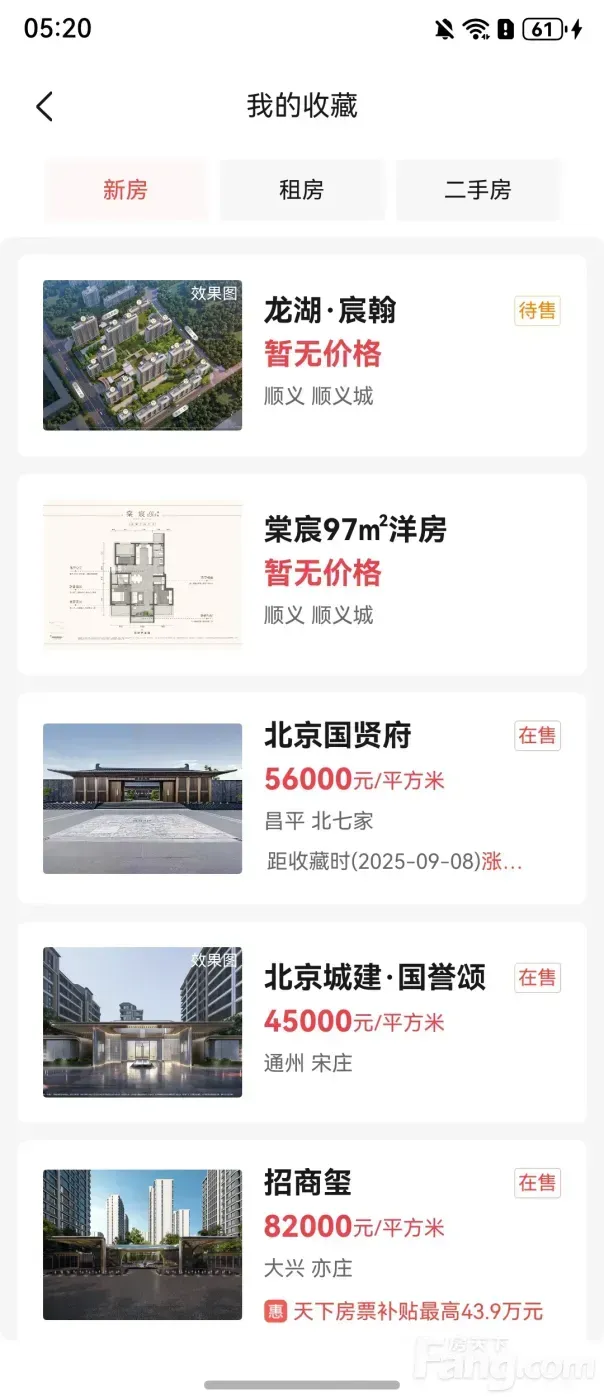Open the 棠宸97m²洋房 listing

pos(302,574)
